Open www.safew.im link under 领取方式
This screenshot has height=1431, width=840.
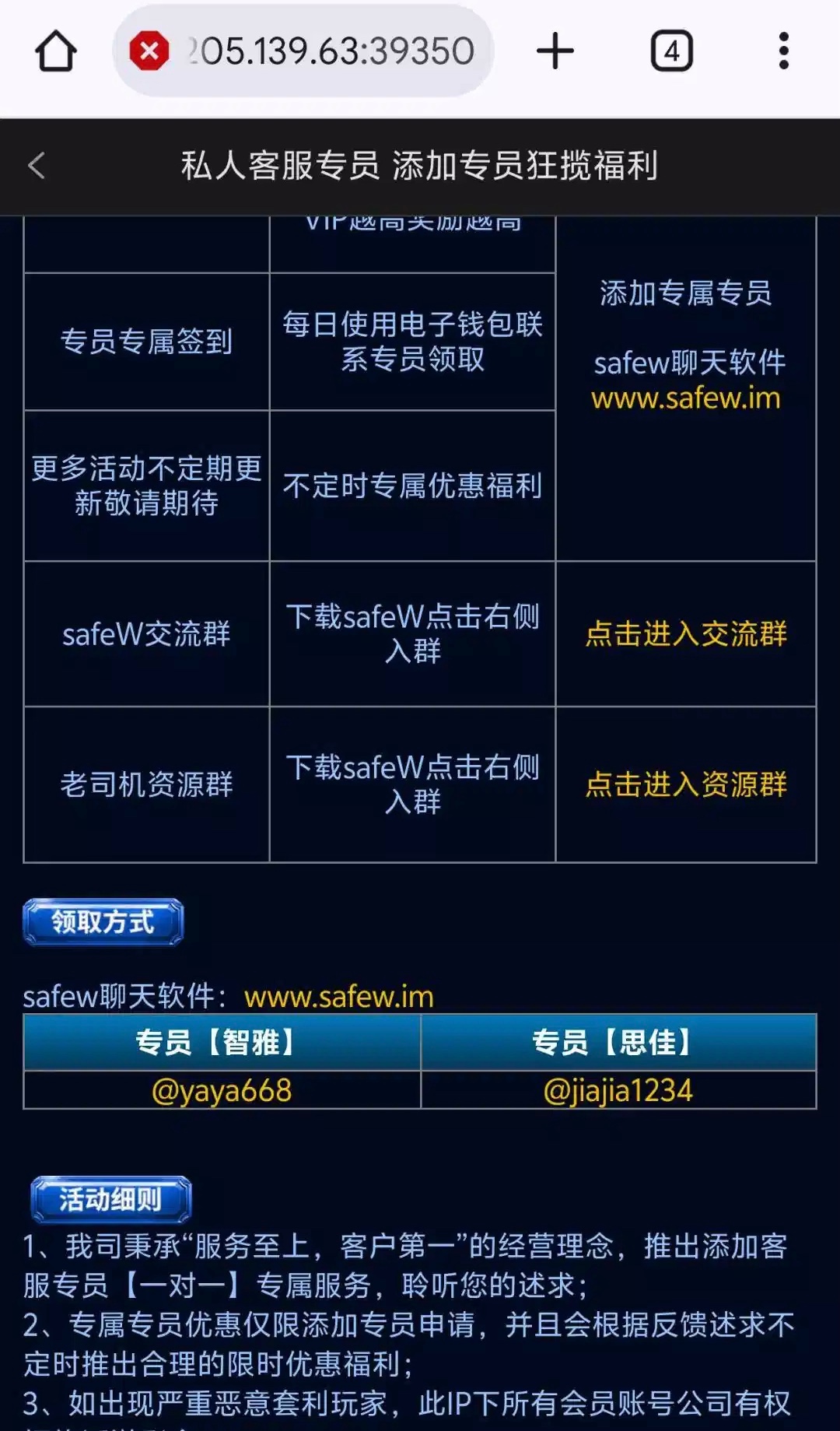[338, 997]
